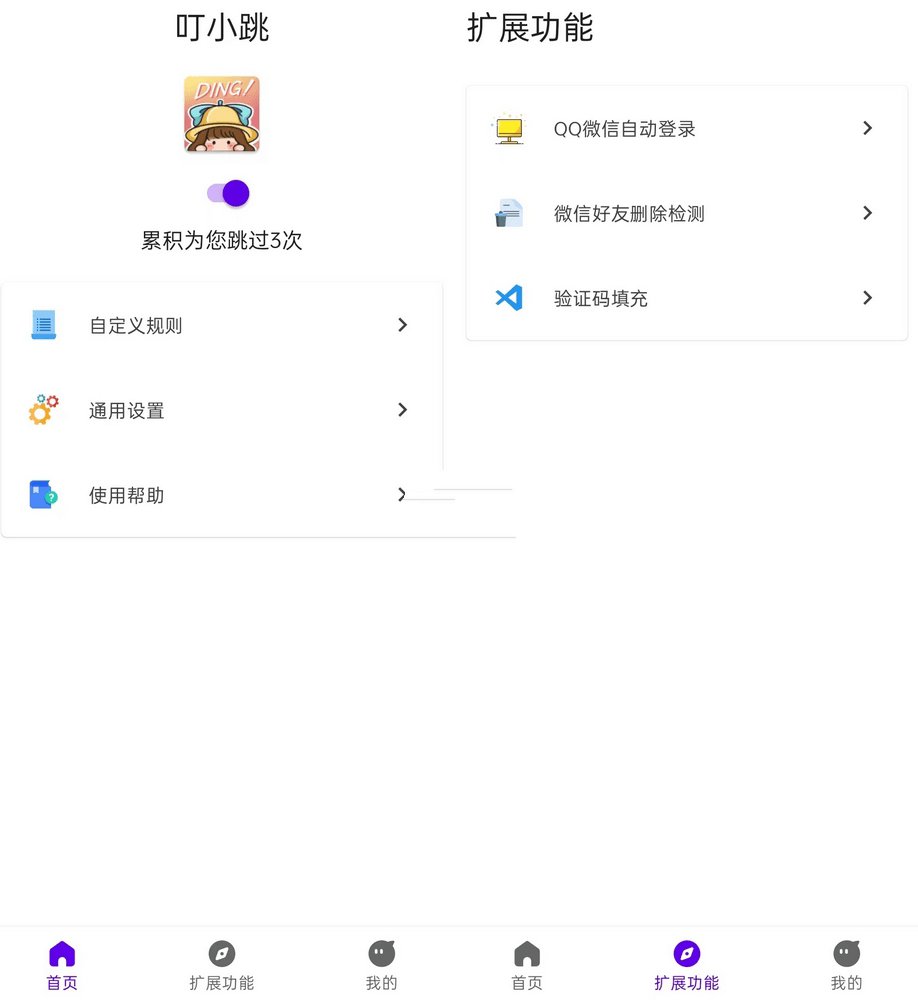918x1000 pixels.
Task: Expand the 自定义规则 entry via its chevron
Action: 402,324
